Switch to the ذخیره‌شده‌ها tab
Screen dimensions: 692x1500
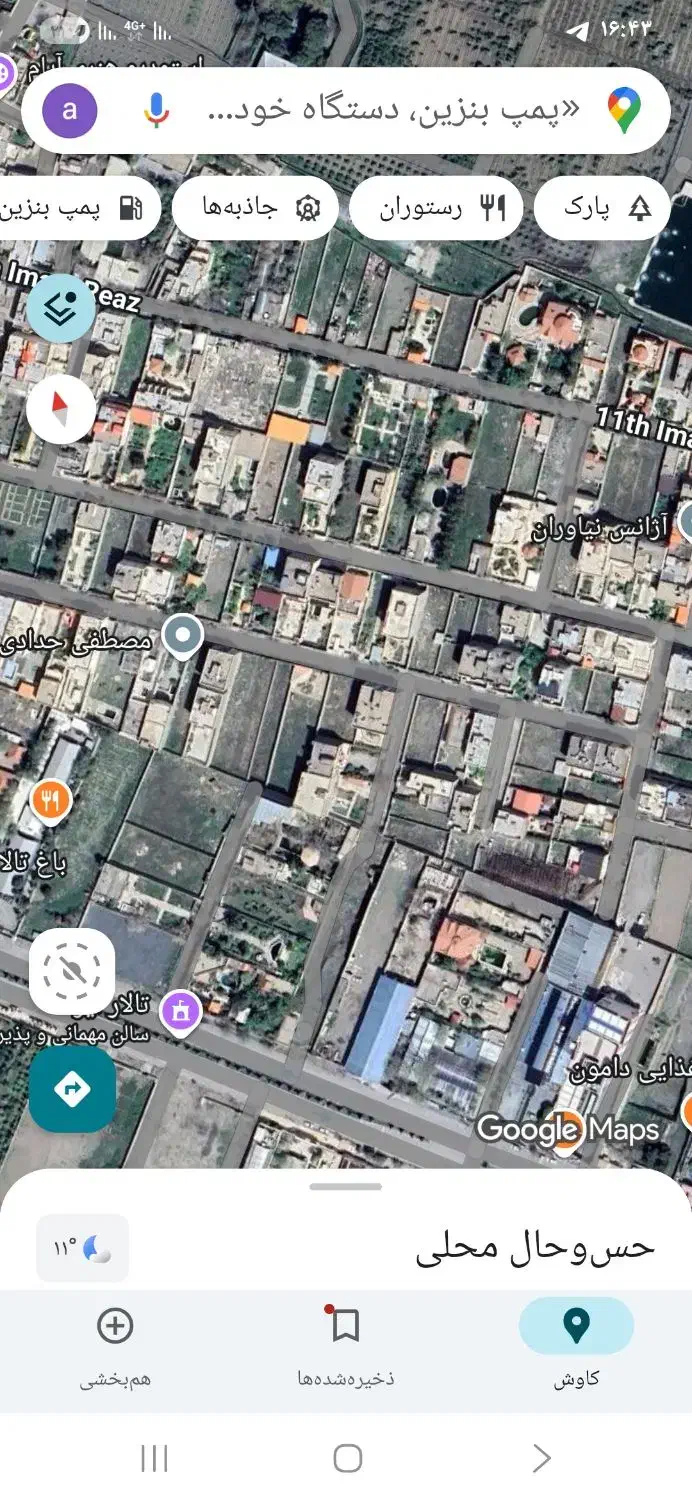346,1345
